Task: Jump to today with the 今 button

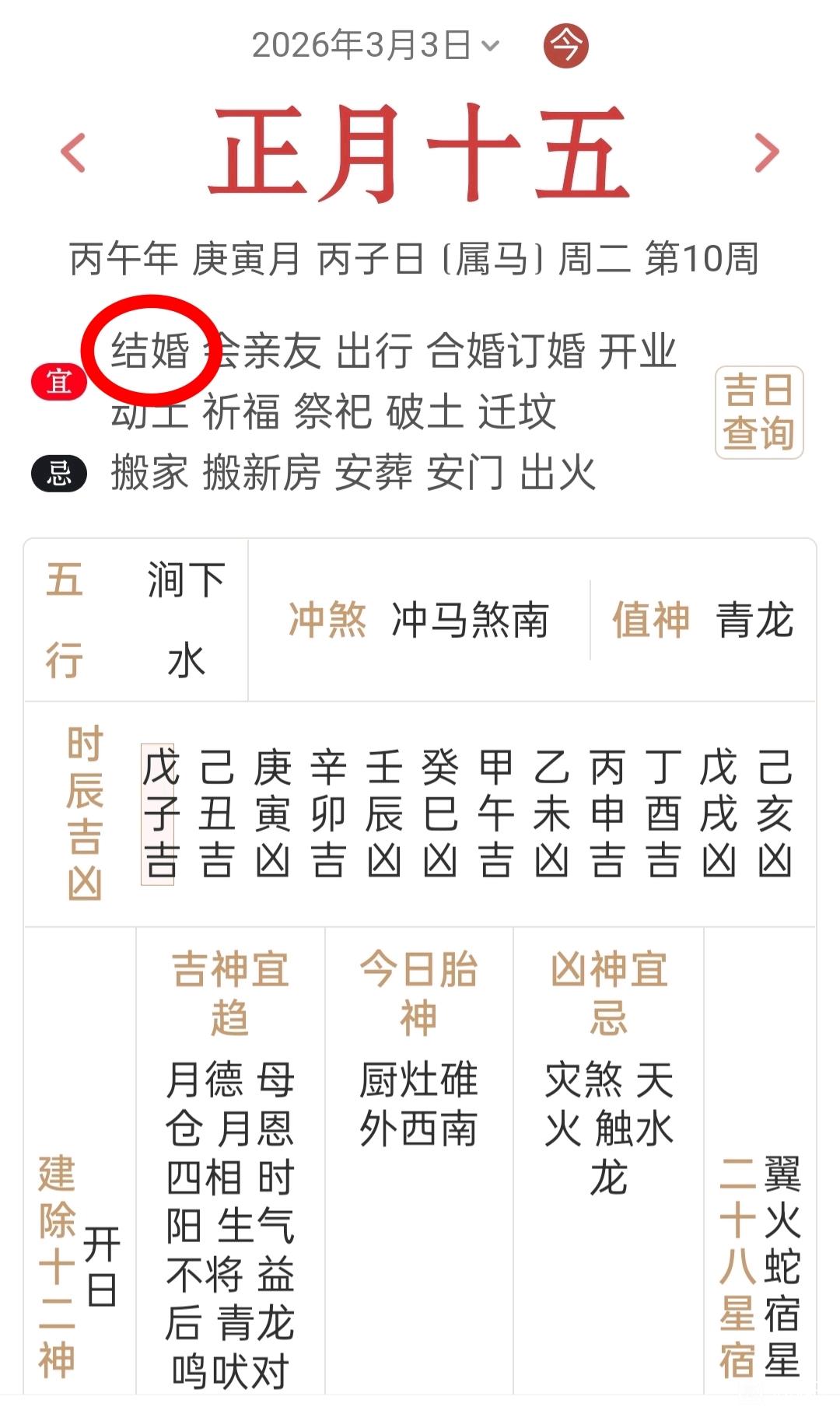Action: click(565, 45)
